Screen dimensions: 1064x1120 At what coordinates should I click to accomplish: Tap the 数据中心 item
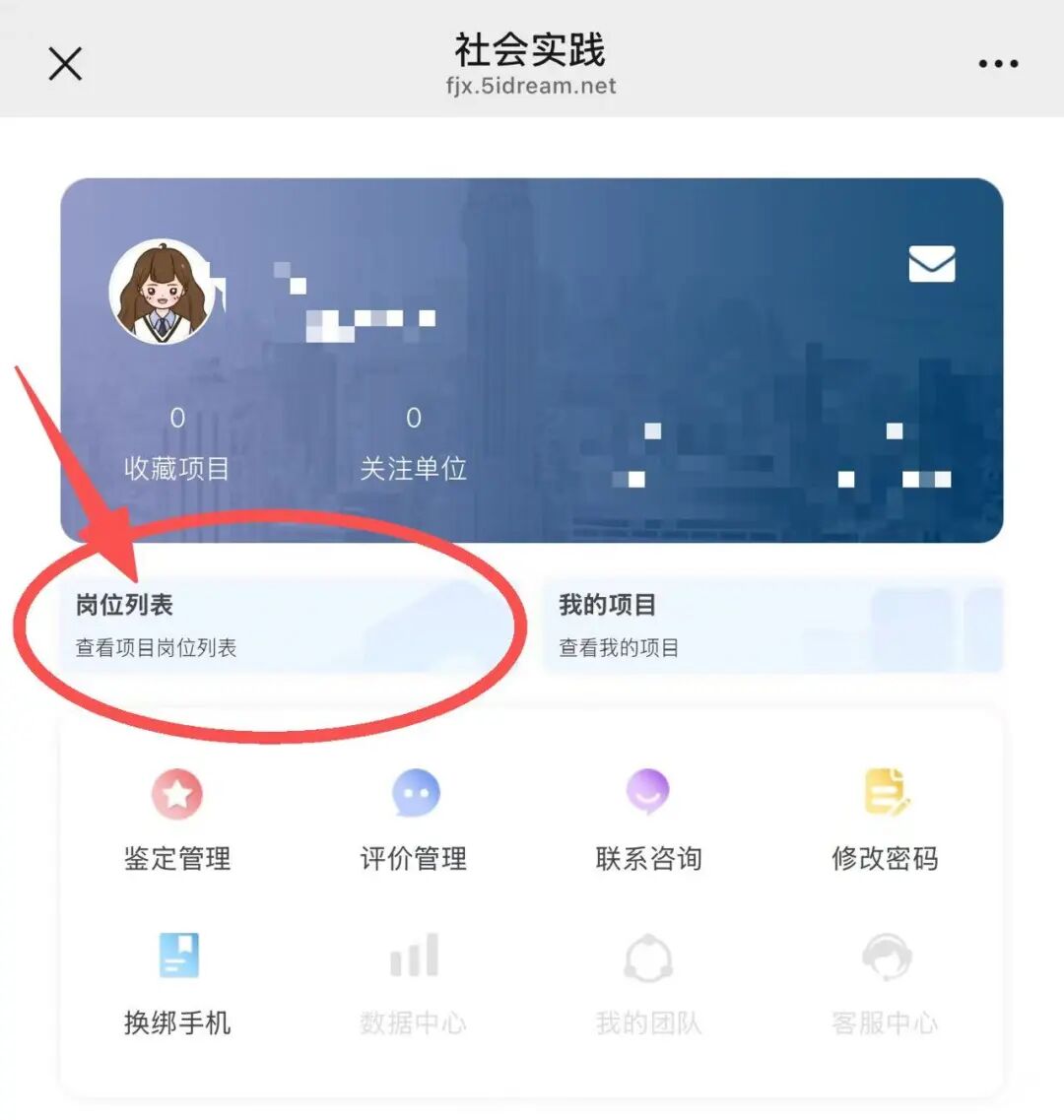(414, 983)
